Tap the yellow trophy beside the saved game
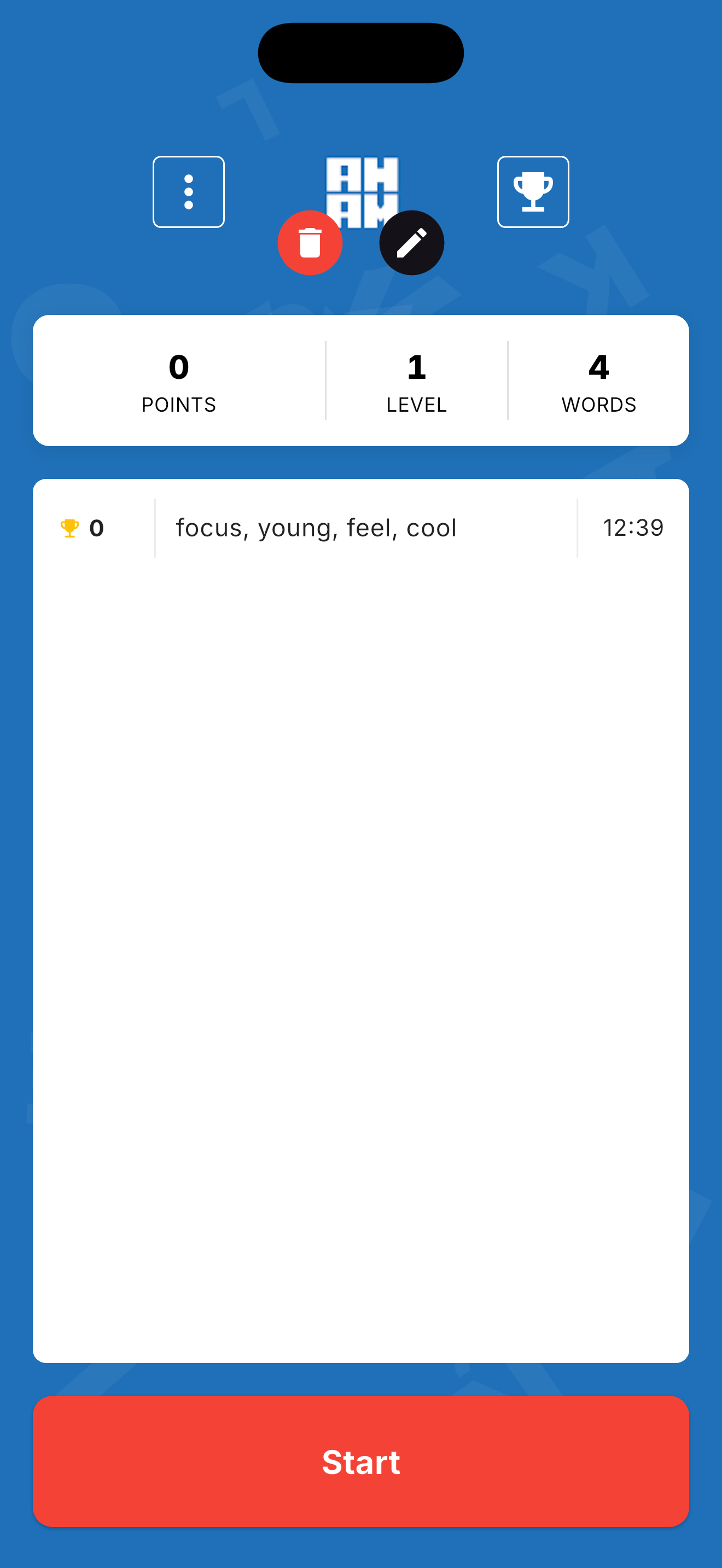 69,527
